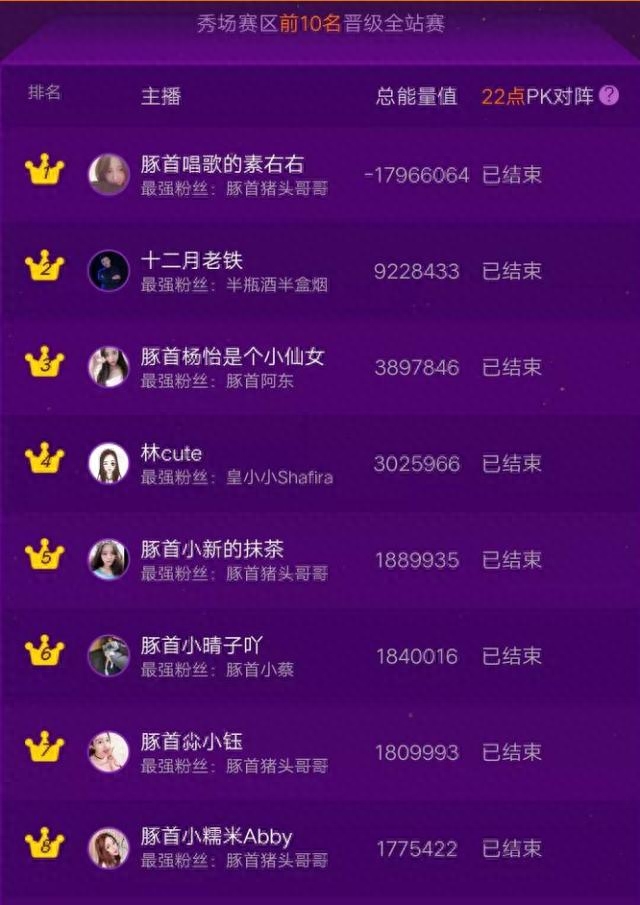
Task: Open streamer 豚首杨怡是个小仙女's row
Action: (232, 357)
